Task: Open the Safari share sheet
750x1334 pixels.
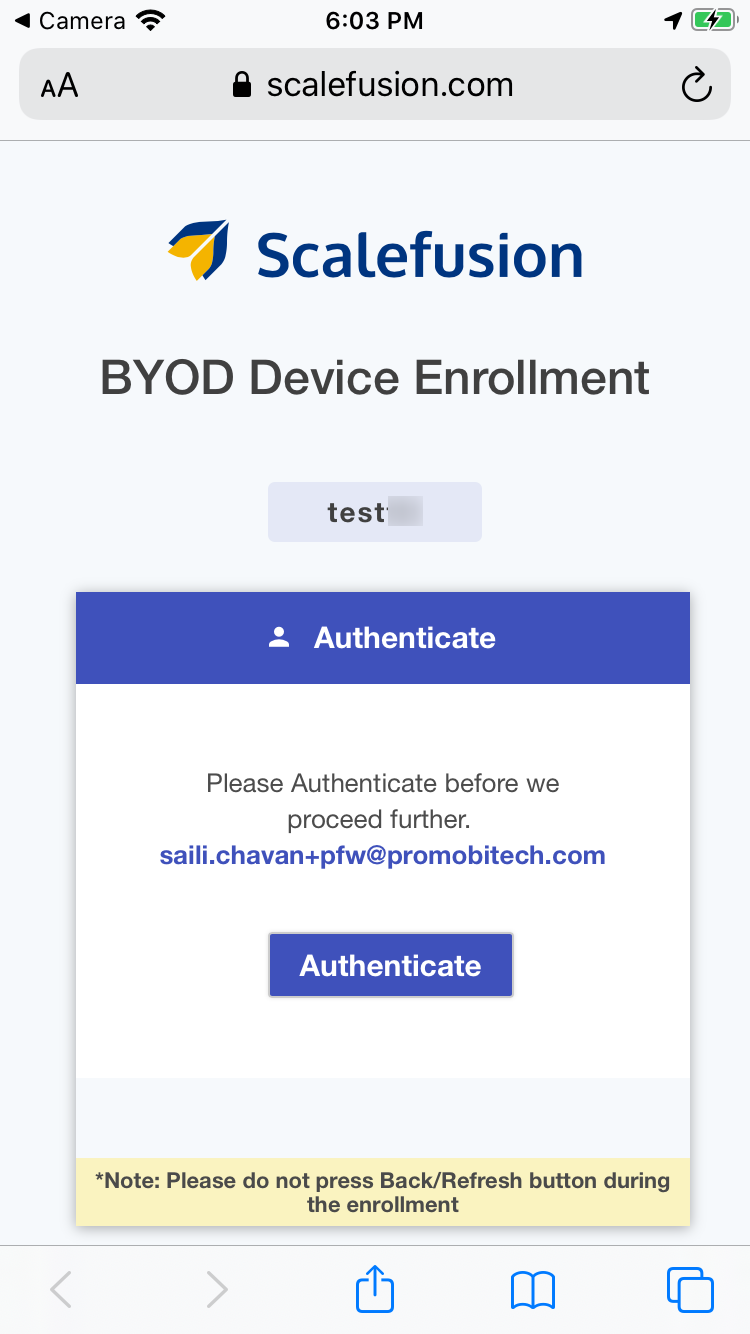Action: (375, 1288)
